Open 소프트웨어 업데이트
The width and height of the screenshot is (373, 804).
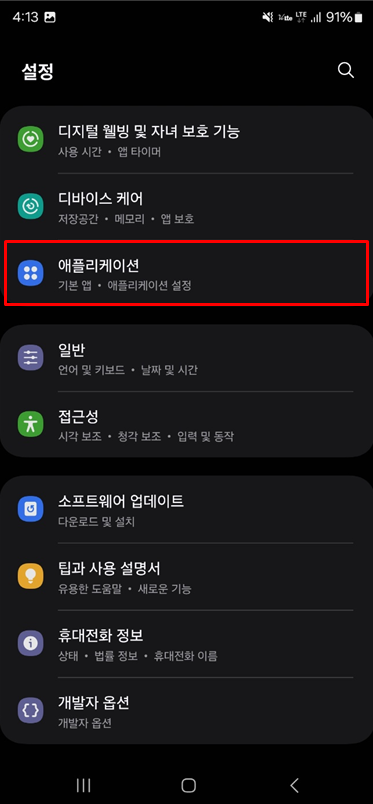pyautogui.click(x=186, y=509)
